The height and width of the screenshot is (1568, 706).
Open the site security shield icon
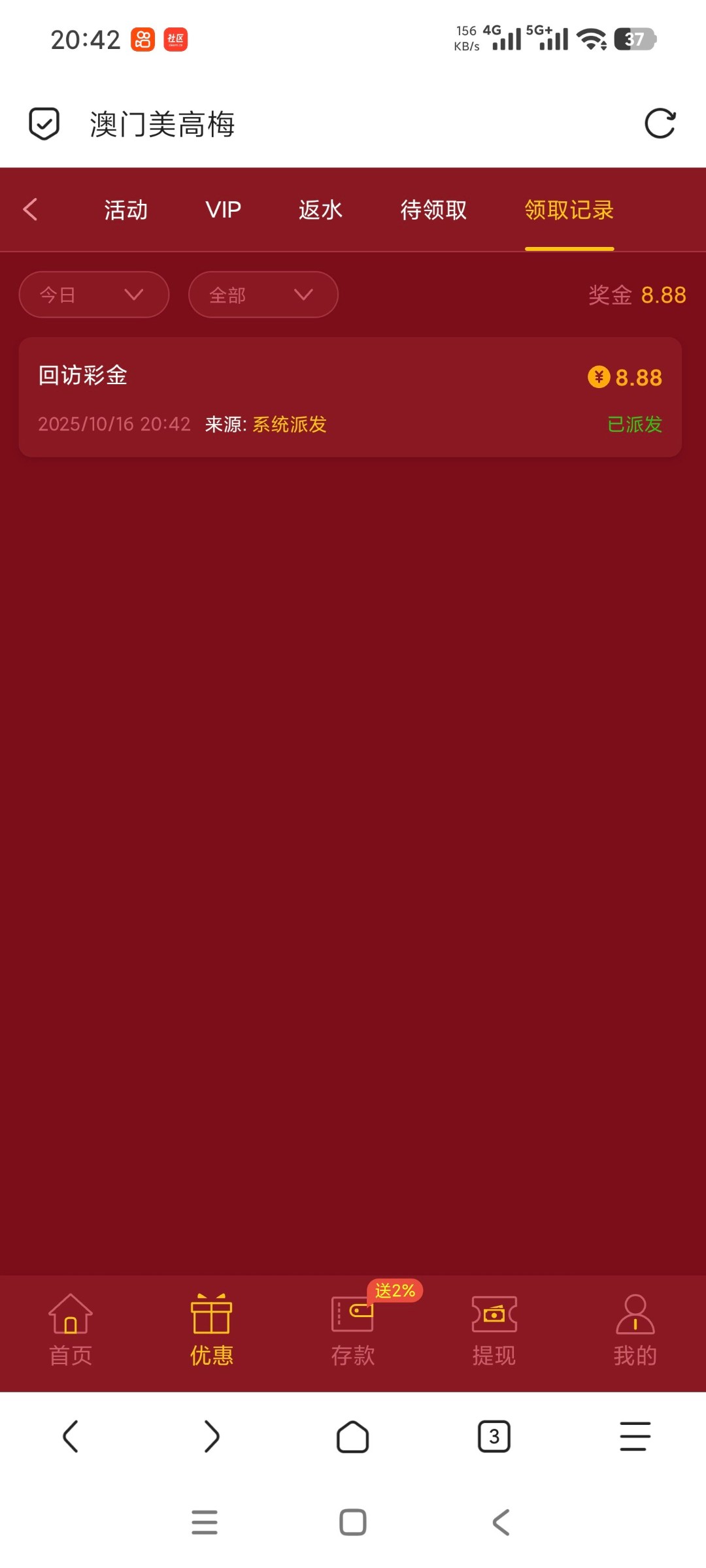tap(44, 123)
